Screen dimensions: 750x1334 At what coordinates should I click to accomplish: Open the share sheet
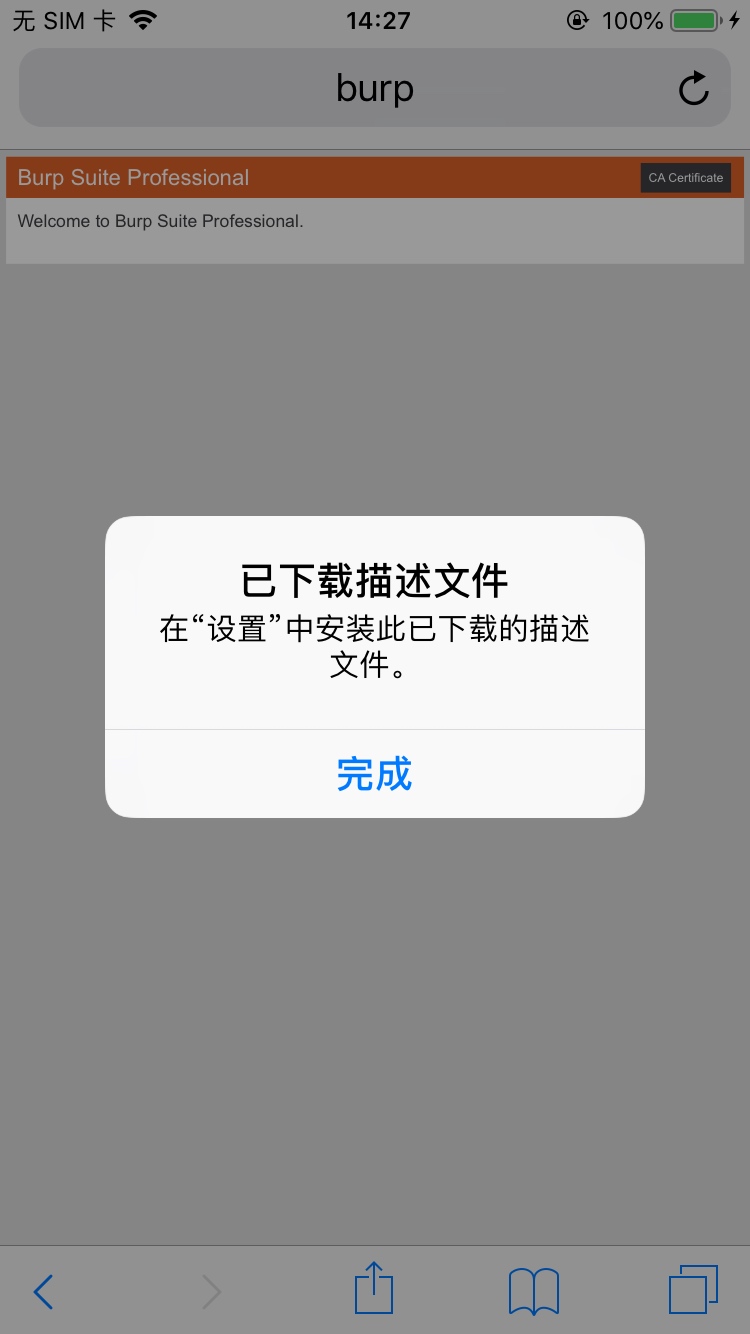tap(374, 1289)
